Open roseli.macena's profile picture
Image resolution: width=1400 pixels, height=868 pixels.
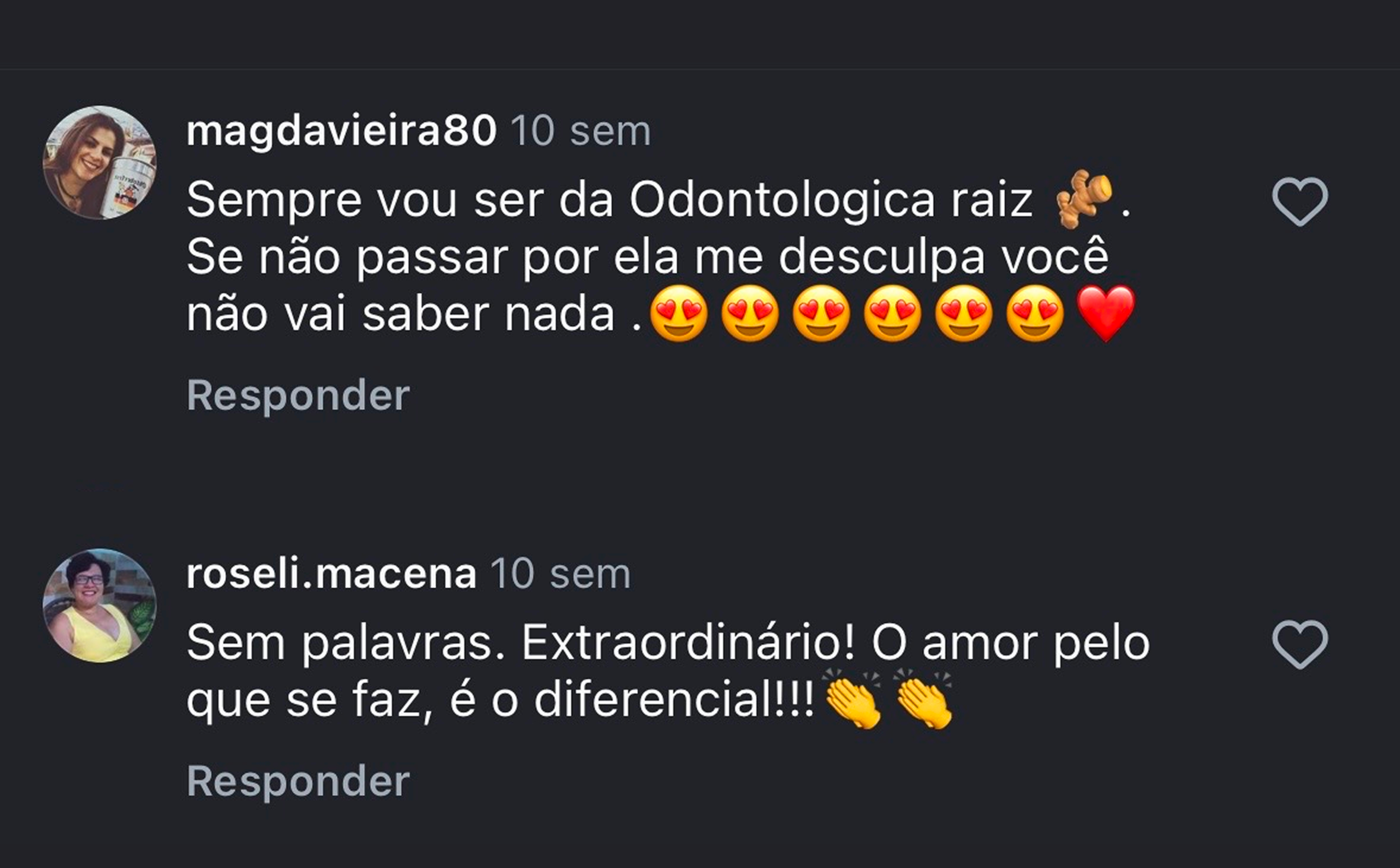100,606
